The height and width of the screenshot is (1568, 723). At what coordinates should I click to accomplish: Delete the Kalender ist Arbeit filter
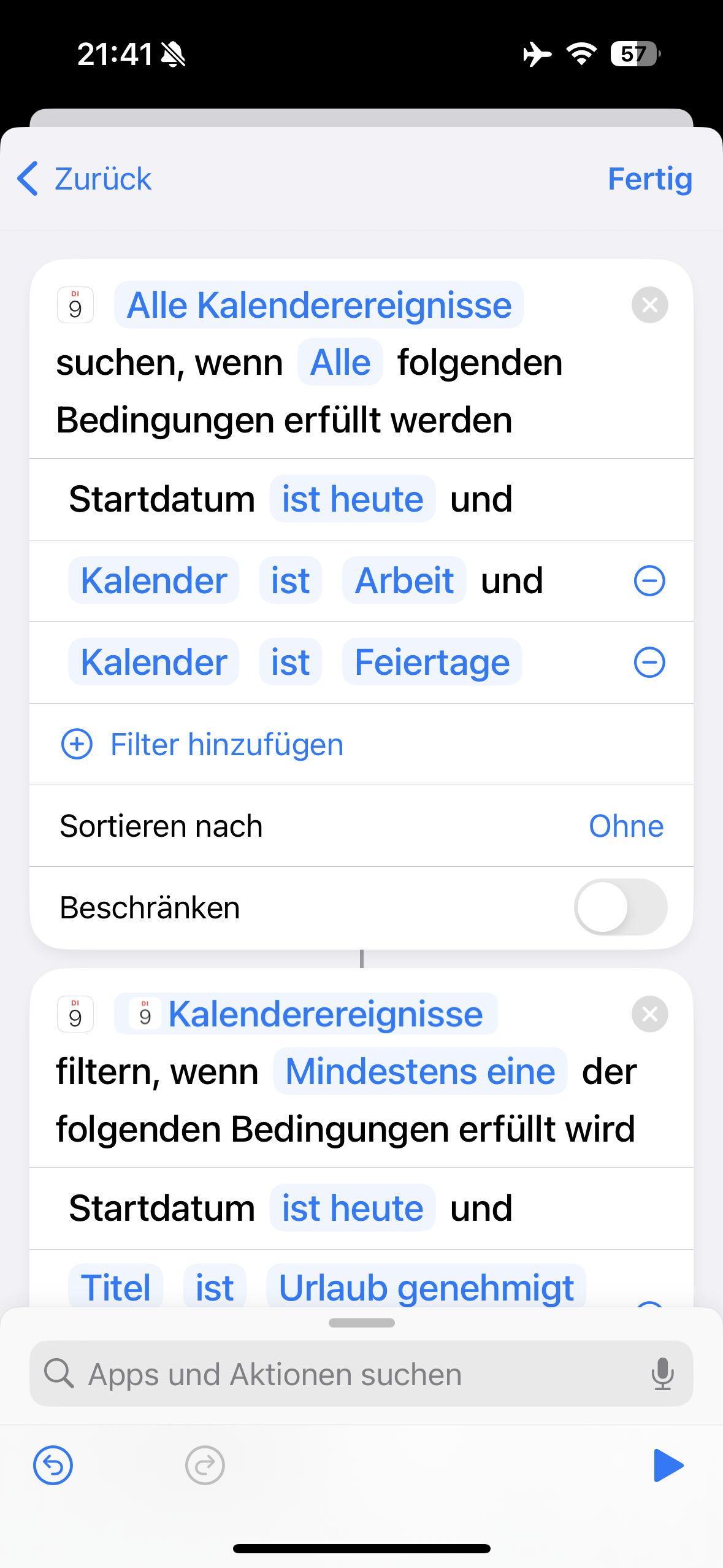click(649, 581)
